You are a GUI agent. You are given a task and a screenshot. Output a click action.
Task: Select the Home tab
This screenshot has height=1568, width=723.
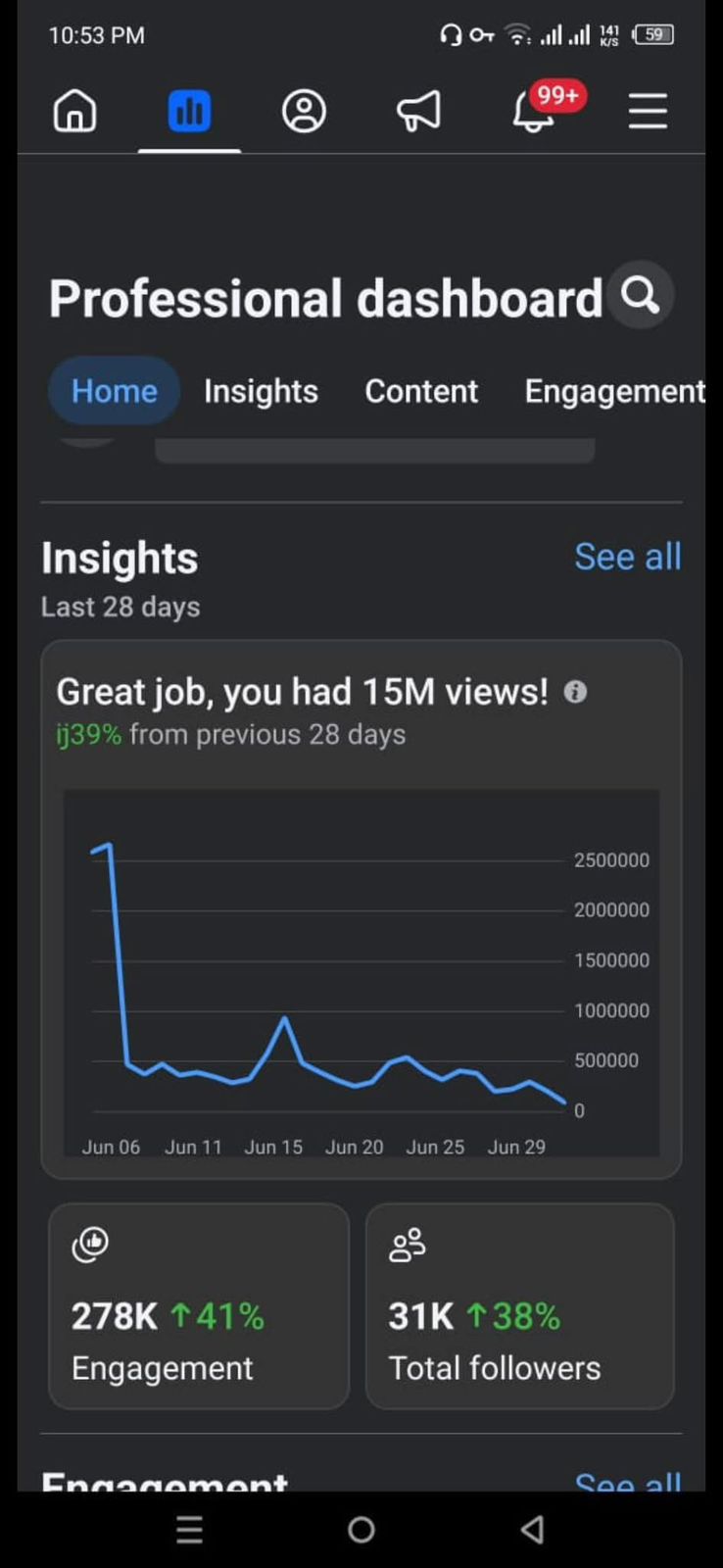point(114,391)
